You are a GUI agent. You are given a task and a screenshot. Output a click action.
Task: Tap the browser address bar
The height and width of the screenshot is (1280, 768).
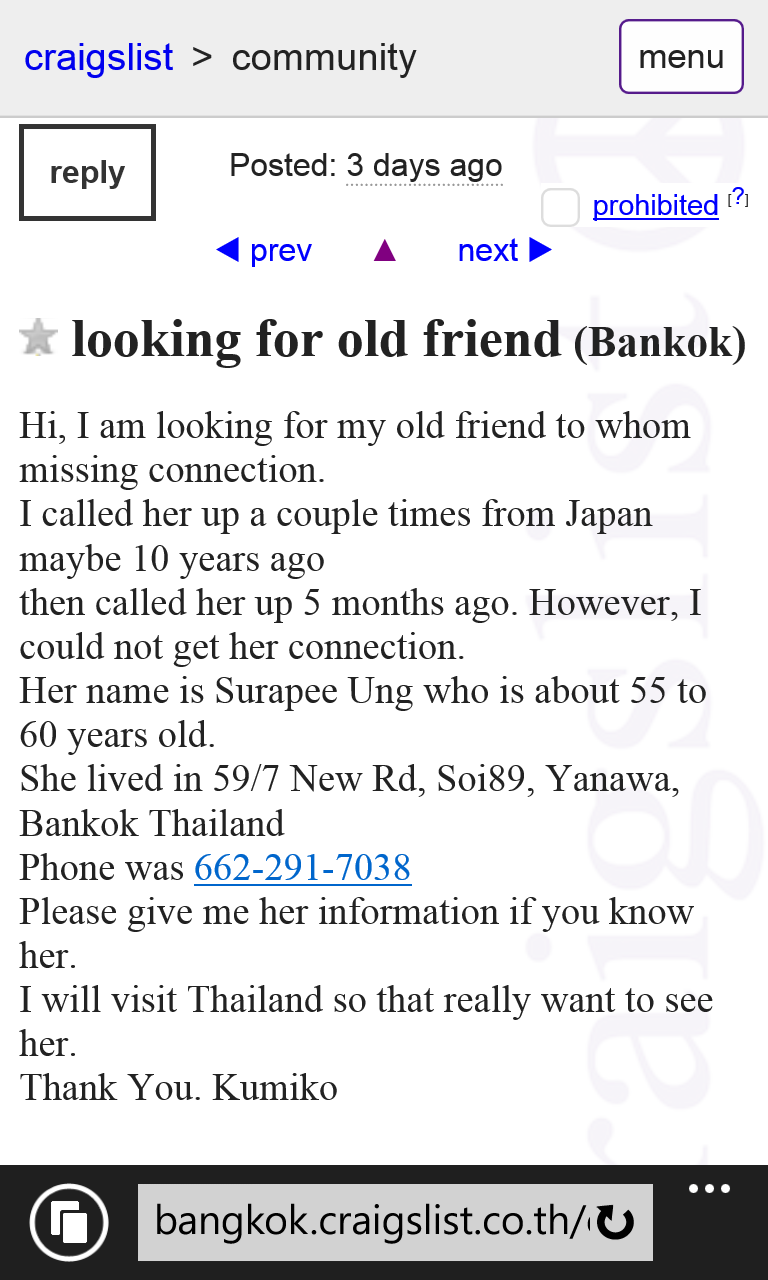pos(370,1222)
